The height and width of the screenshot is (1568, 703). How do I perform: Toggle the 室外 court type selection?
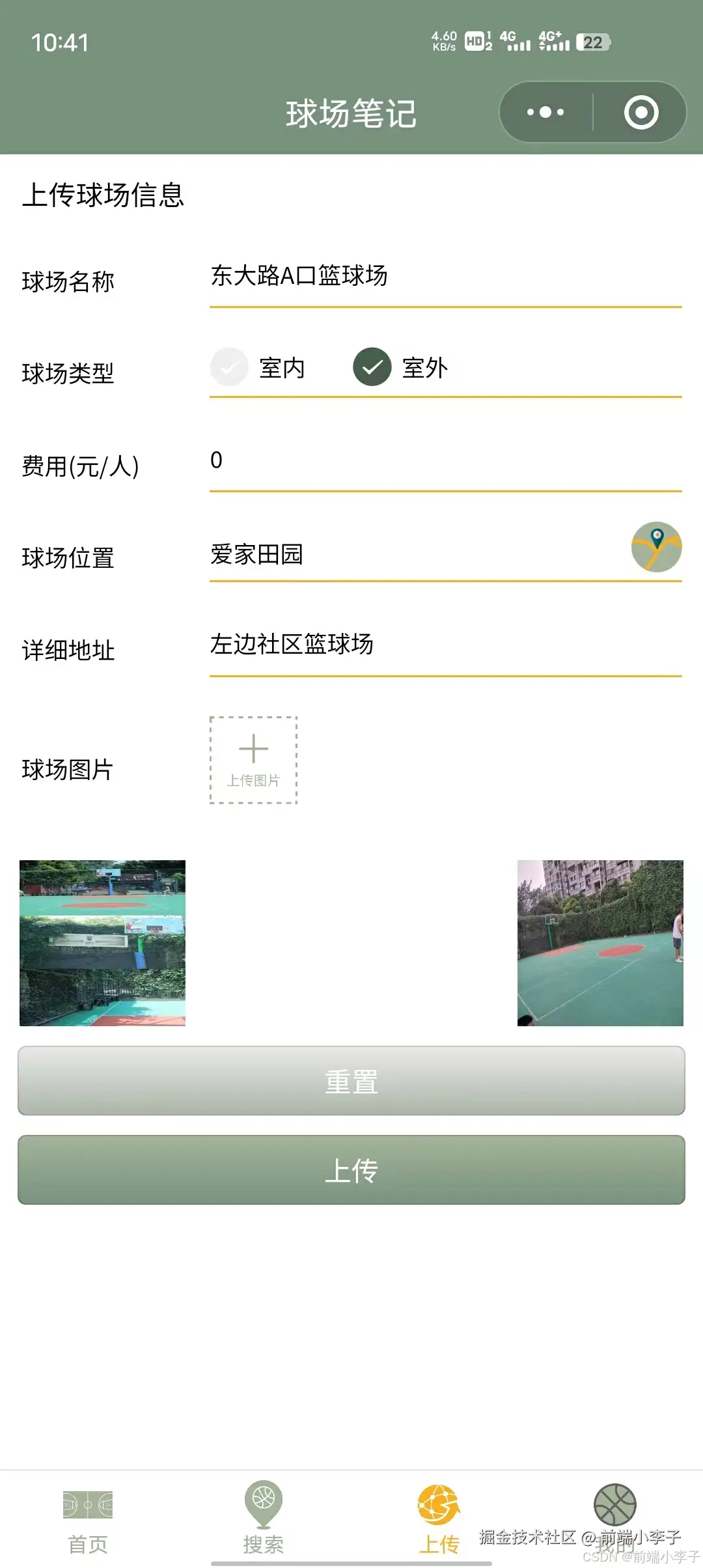click(372, 368)
